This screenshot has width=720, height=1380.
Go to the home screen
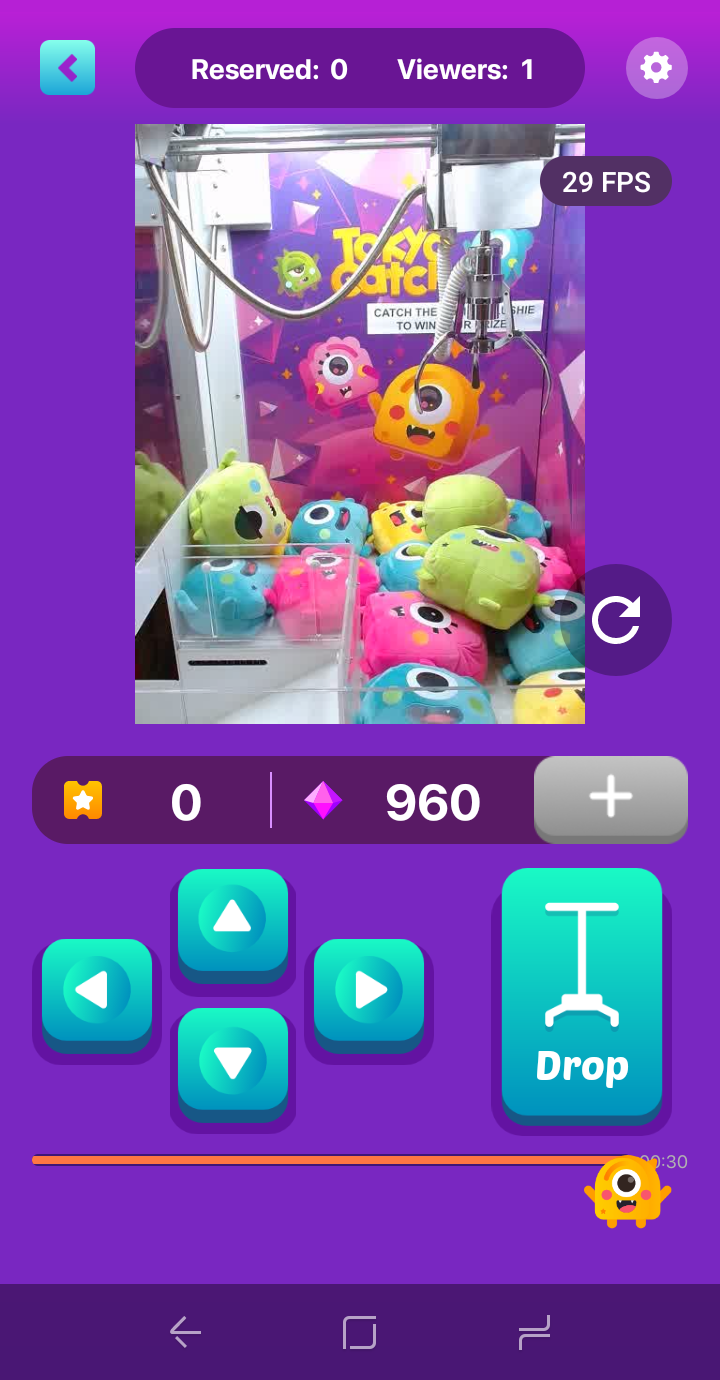click(359, 1332)
